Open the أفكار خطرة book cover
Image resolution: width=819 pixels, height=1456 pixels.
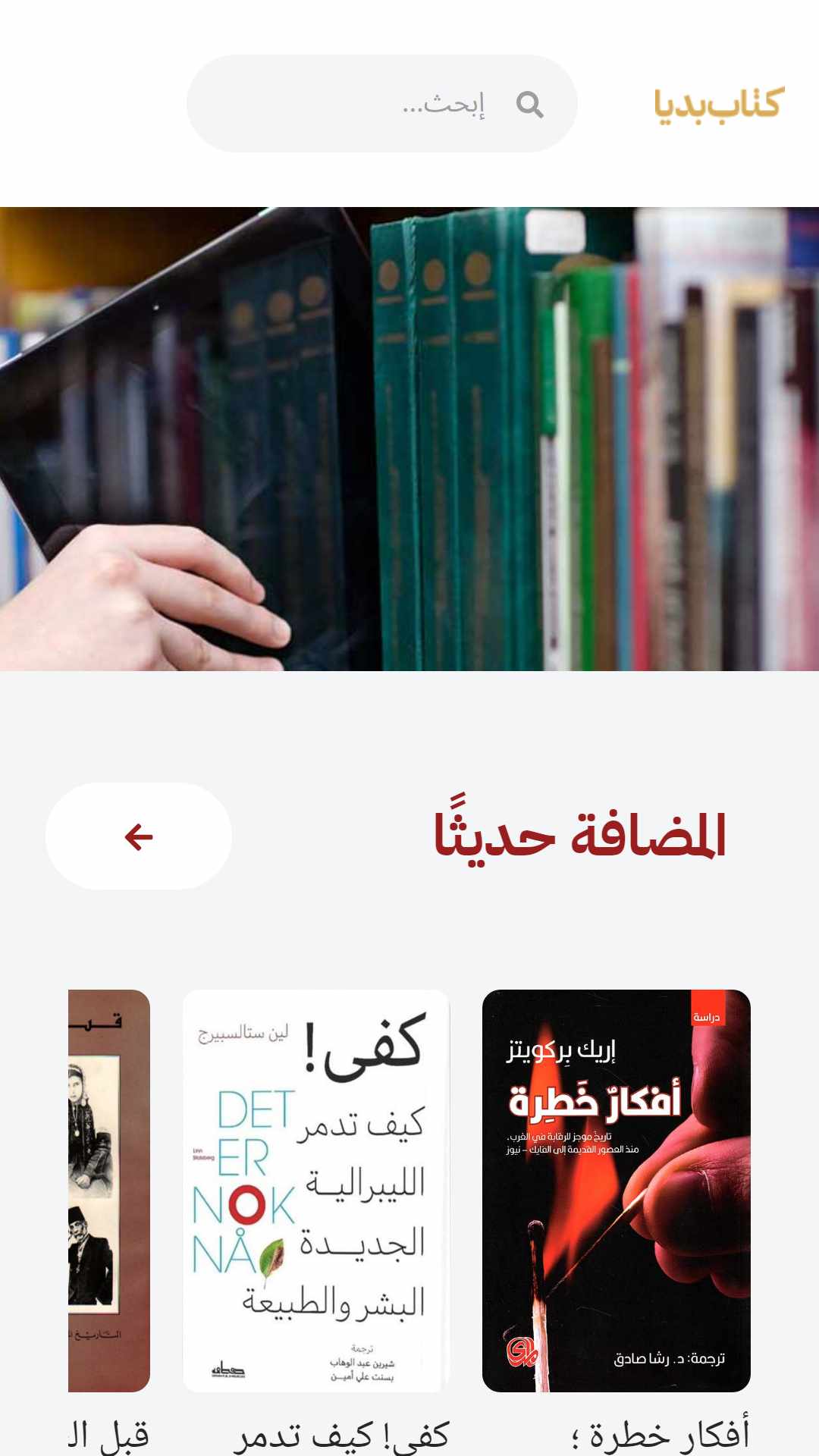pyautogui.click(x=617, y=1191)
